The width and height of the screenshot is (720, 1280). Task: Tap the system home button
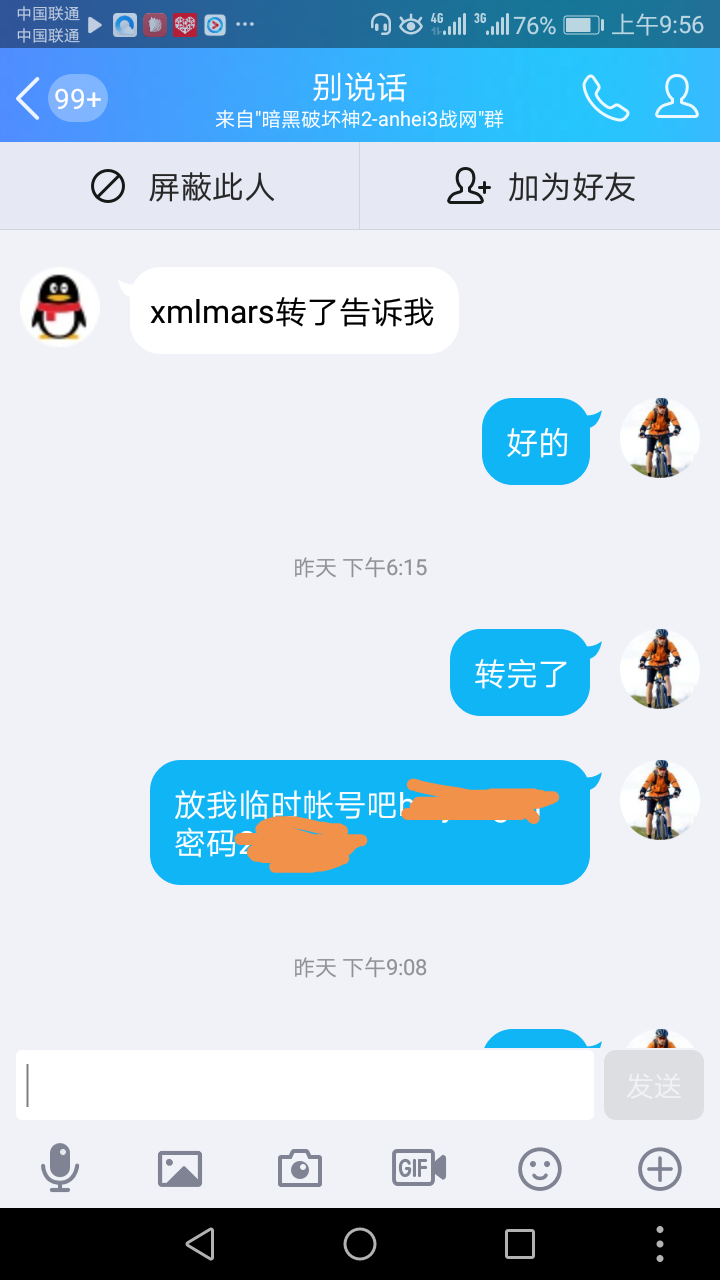[360, 1243]
